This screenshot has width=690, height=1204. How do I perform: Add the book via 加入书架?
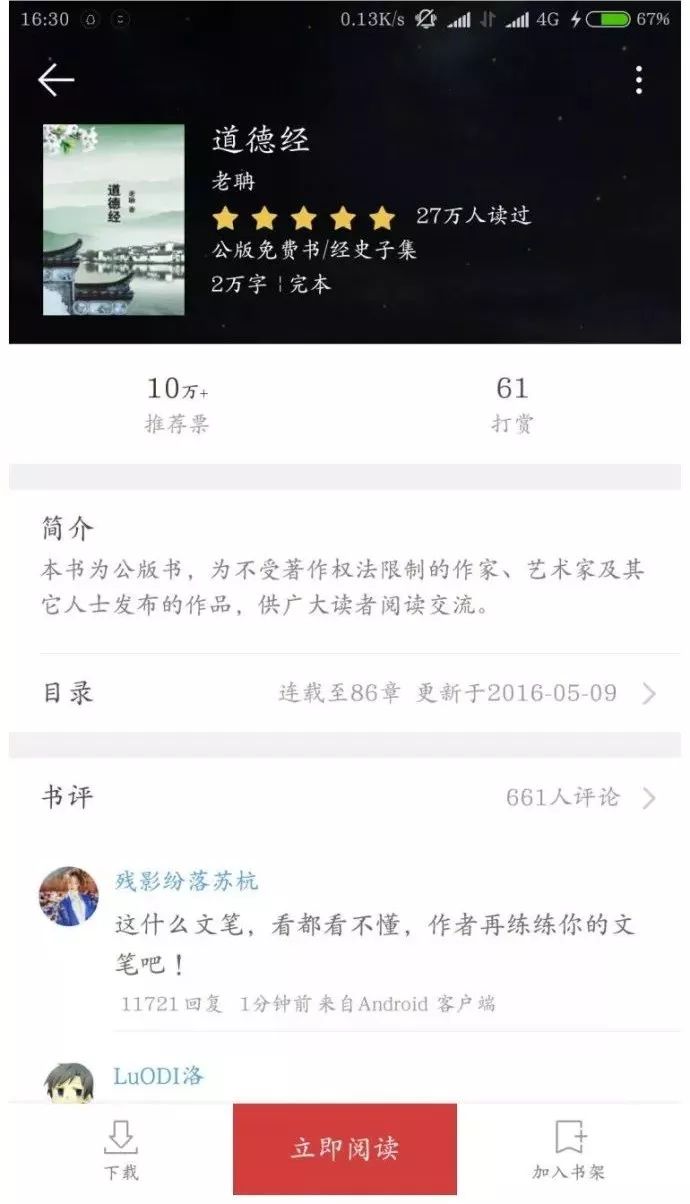pyautogui.click(x=569, y=1150)
